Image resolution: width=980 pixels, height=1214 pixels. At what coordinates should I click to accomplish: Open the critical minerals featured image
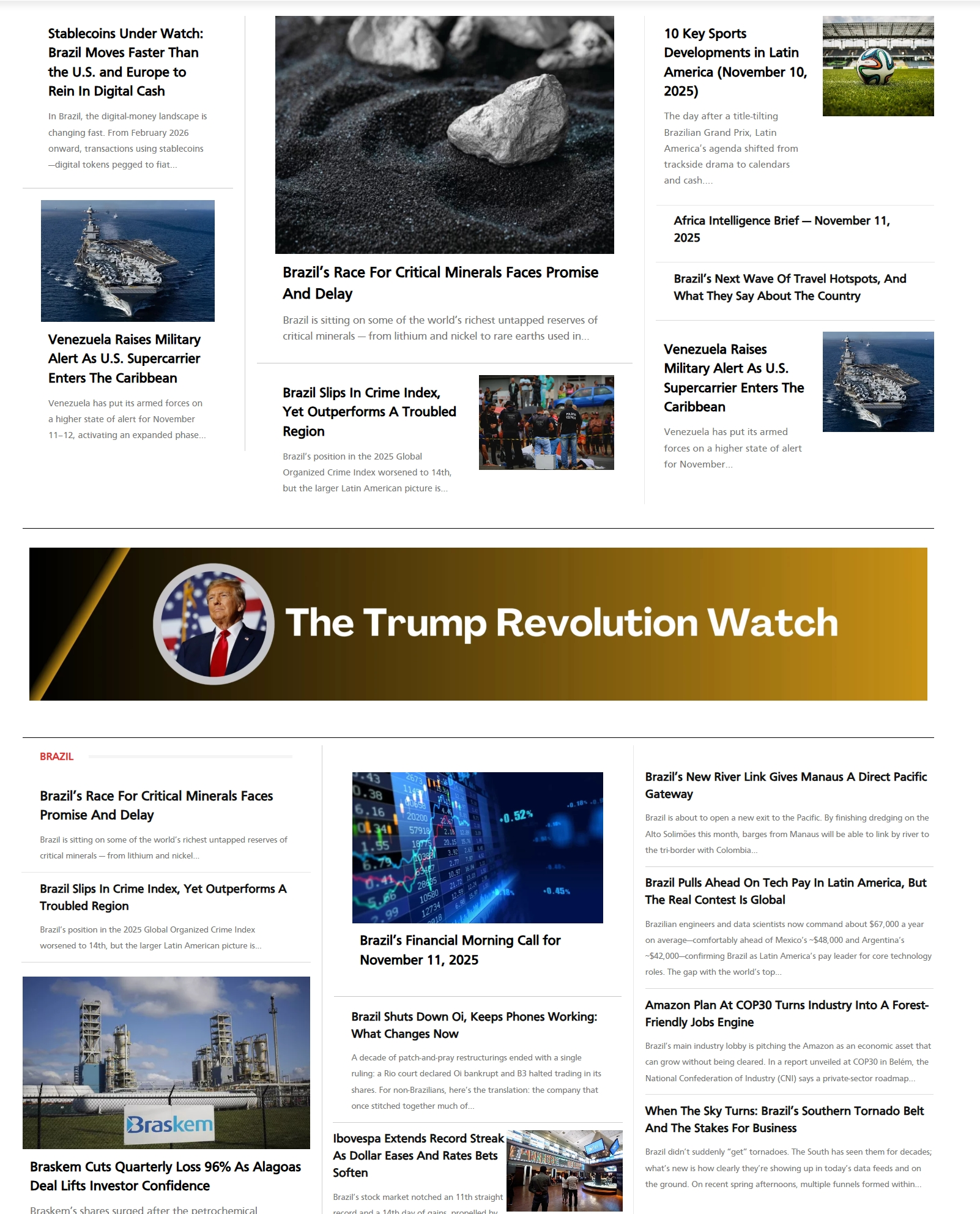pos(444,135)
